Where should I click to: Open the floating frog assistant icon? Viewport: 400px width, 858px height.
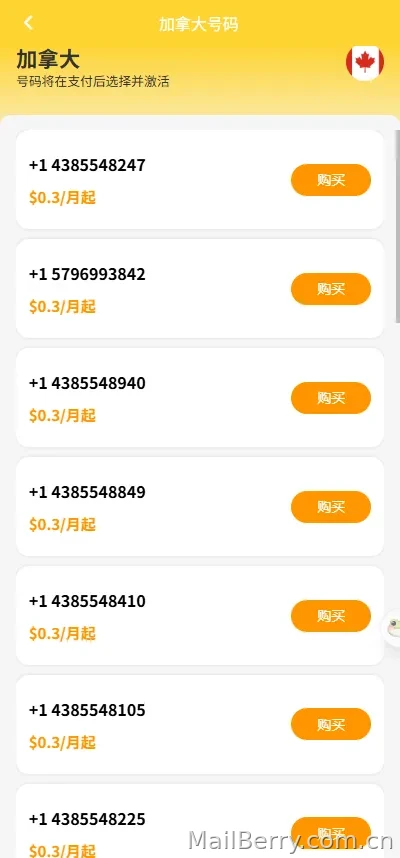(393, 627)
